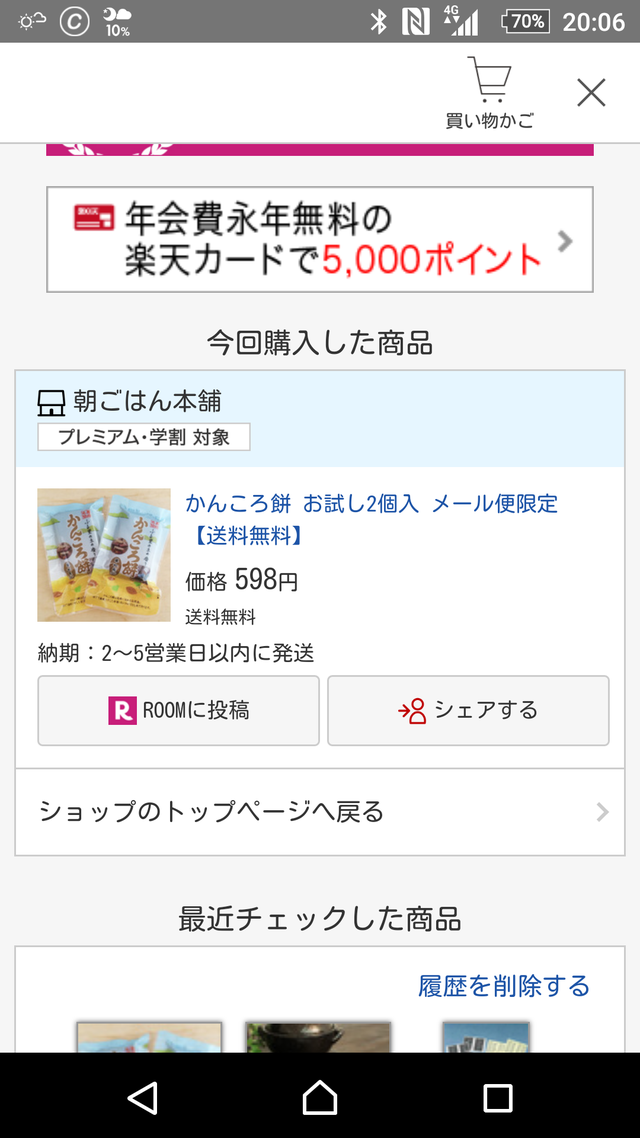
Task: Go to ショップのトップページへ戻る
Action: [x=319, y=811]
